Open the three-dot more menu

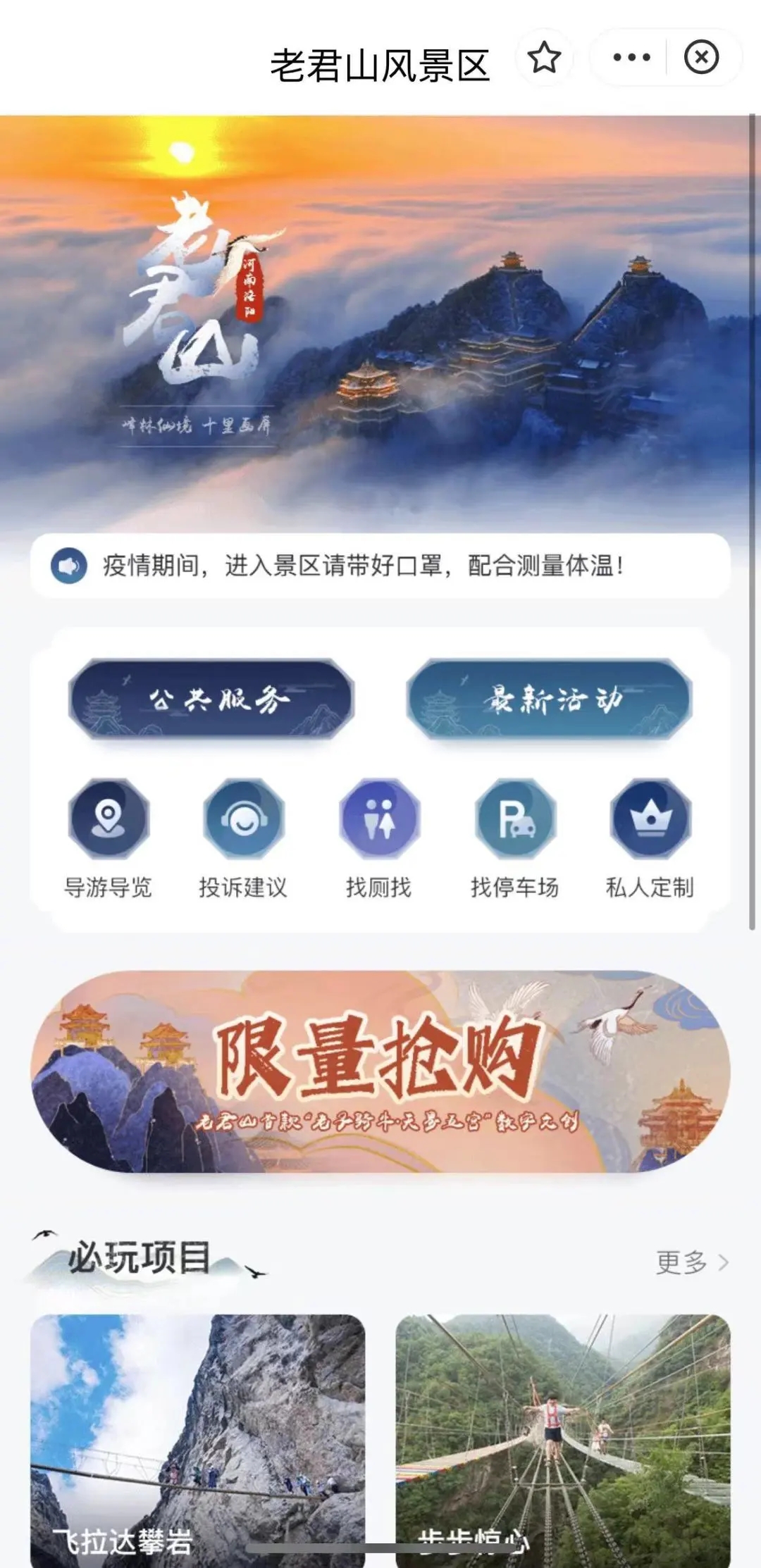(631, 58)
